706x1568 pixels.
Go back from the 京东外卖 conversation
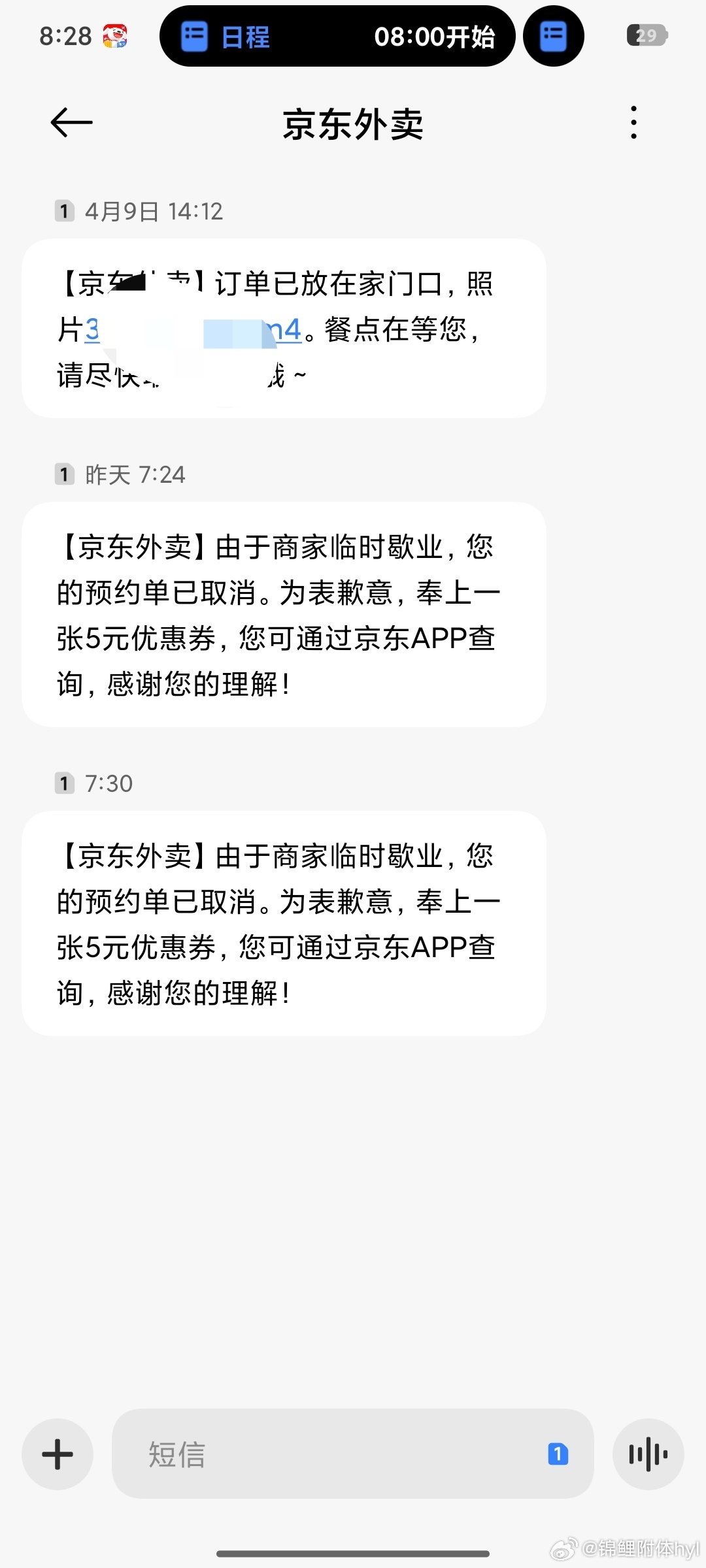pos(71,123)
